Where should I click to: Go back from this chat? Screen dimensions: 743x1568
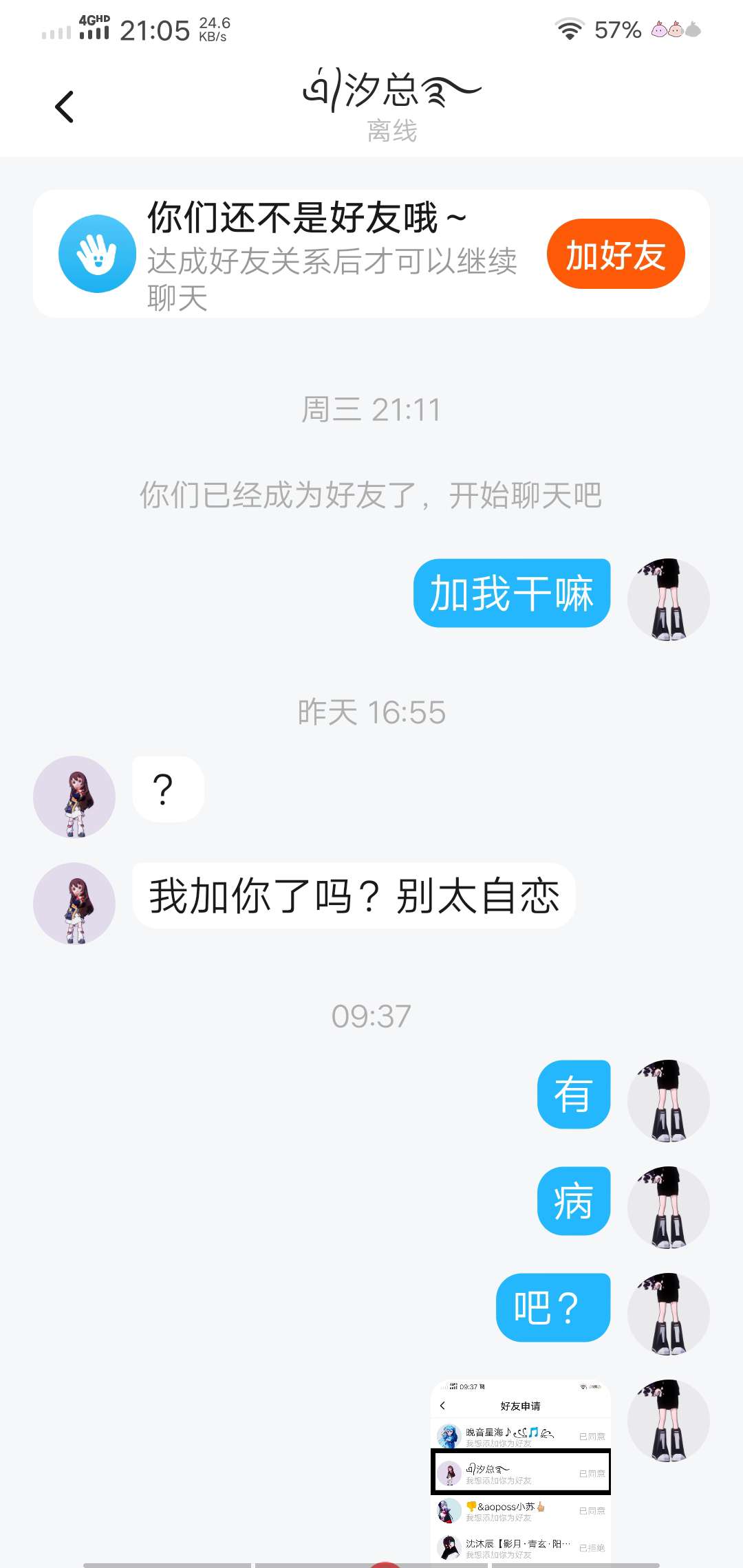(65, 107)
